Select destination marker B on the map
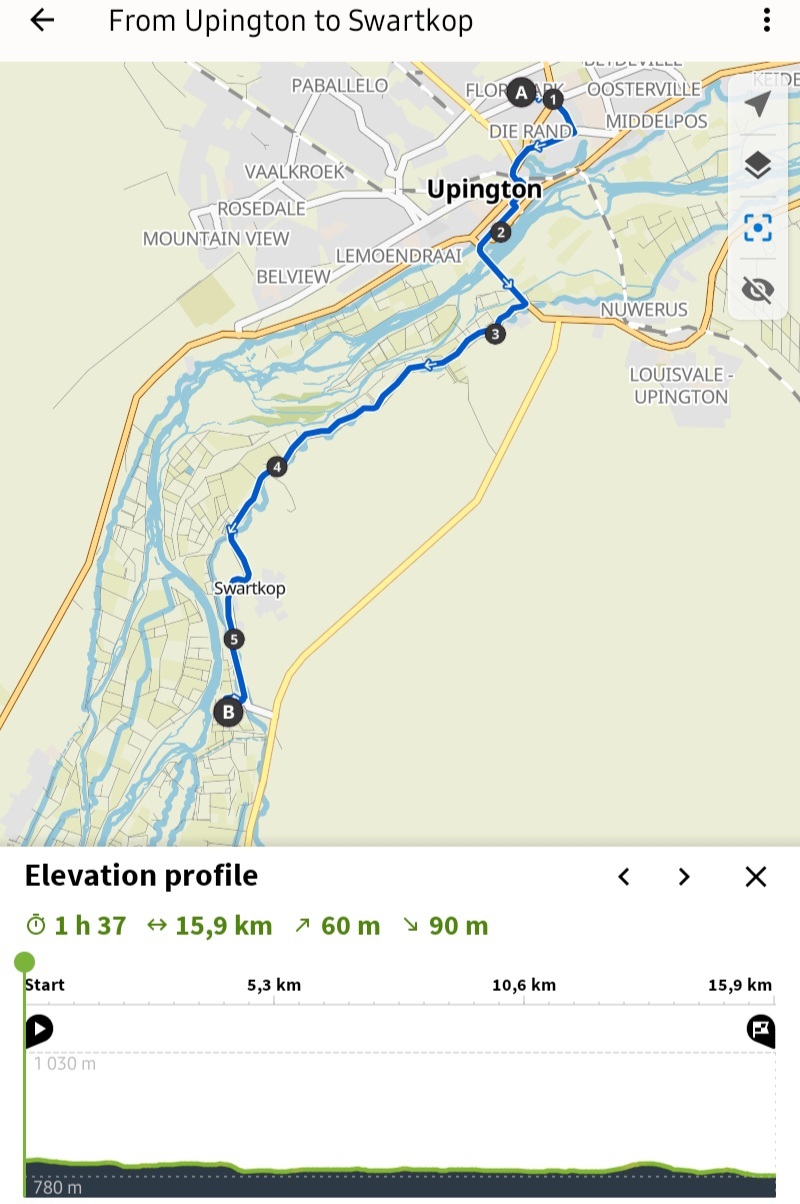The height and width of the screenshot is (1204, 800). point(229,712)
